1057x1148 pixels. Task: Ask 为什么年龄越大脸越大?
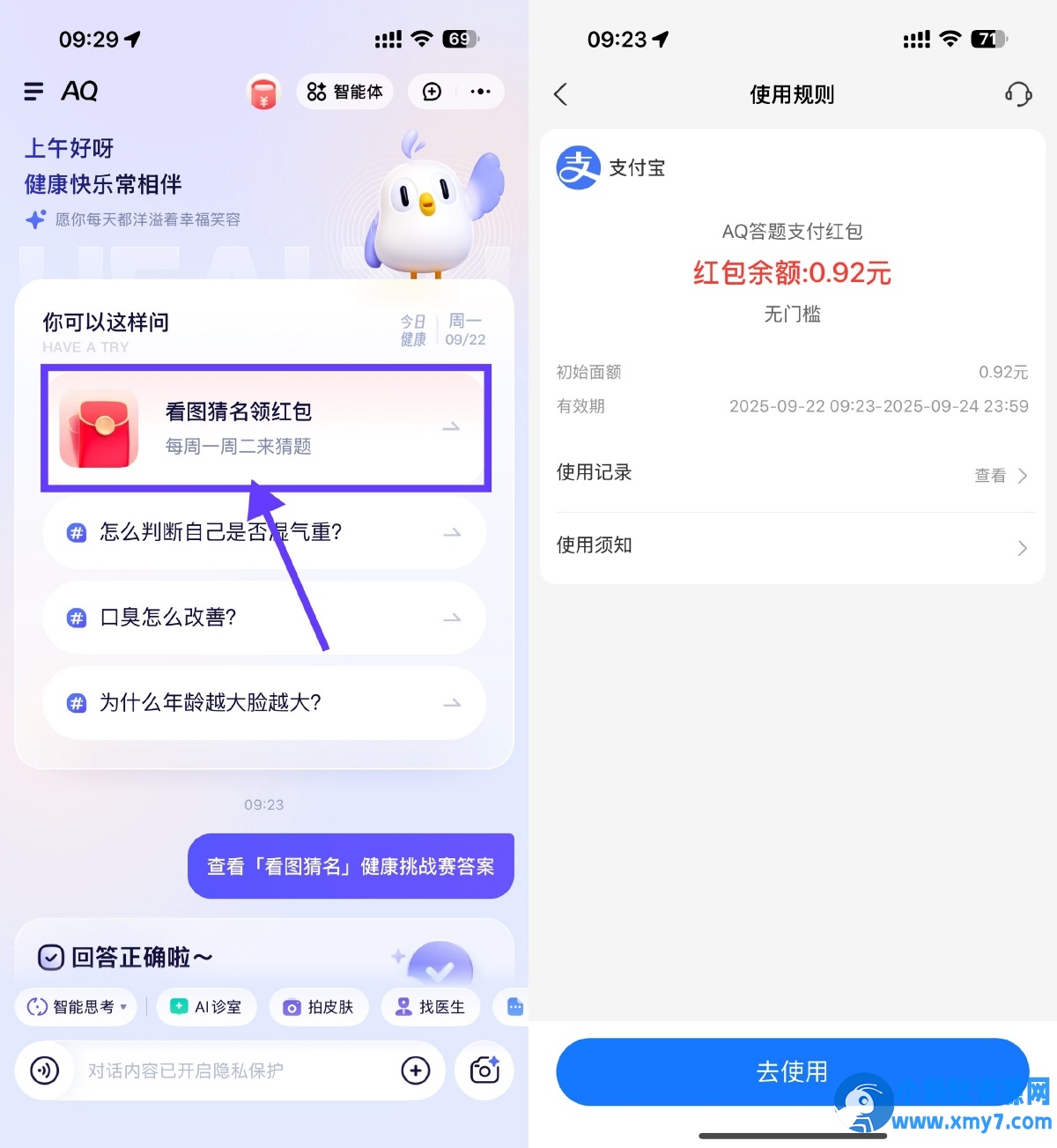tap(264, 703)
